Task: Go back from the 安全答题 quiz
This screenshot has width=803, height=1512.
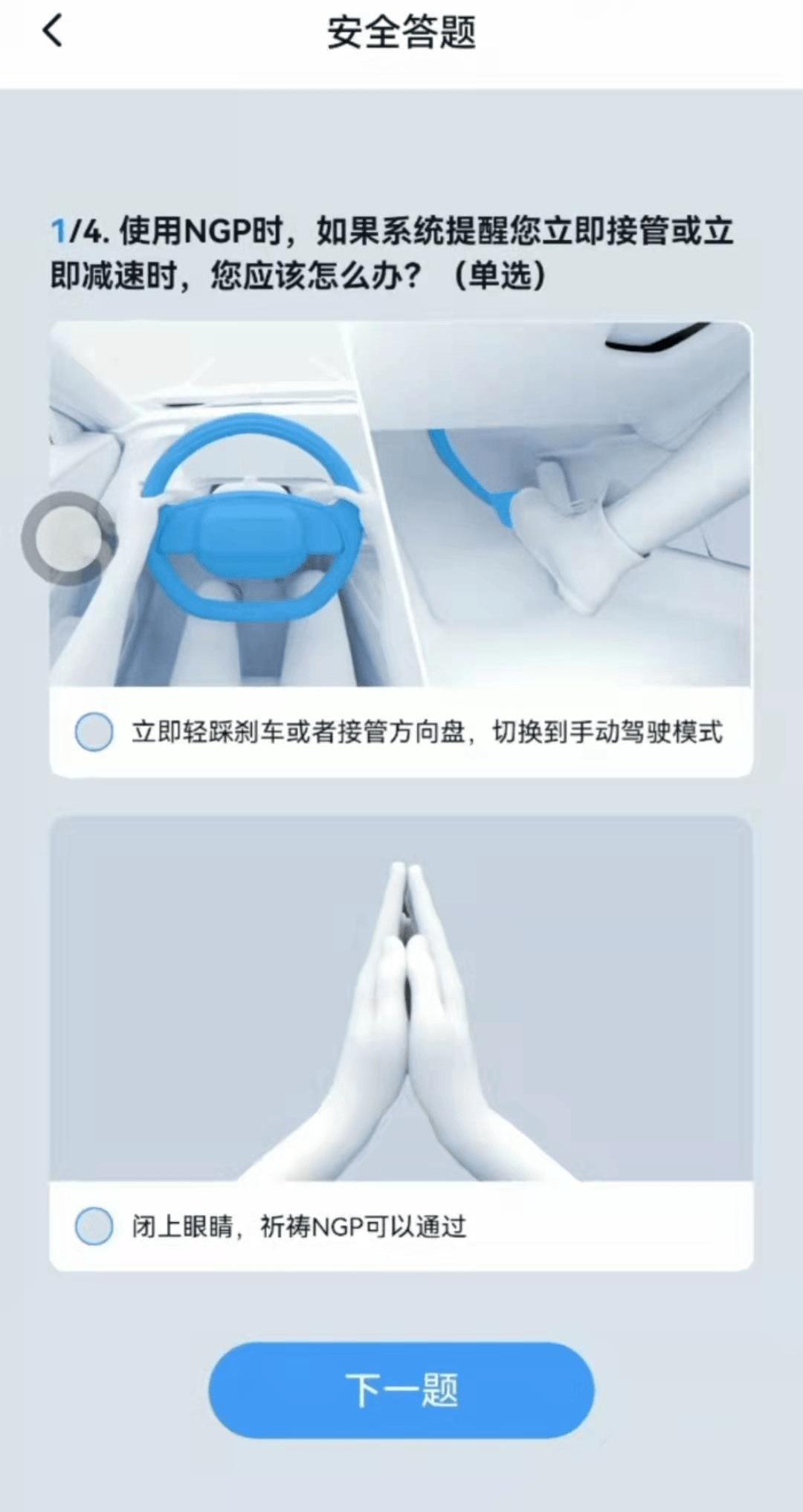Action: pos(52,32)
